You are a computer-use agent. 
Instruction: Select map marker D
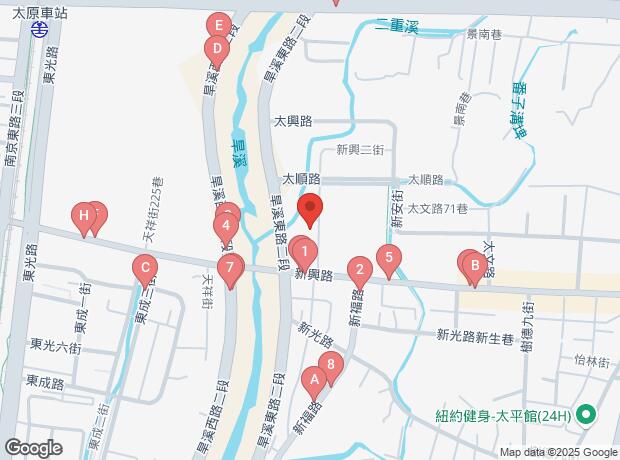pyautogui.click(x=216, y=48)
